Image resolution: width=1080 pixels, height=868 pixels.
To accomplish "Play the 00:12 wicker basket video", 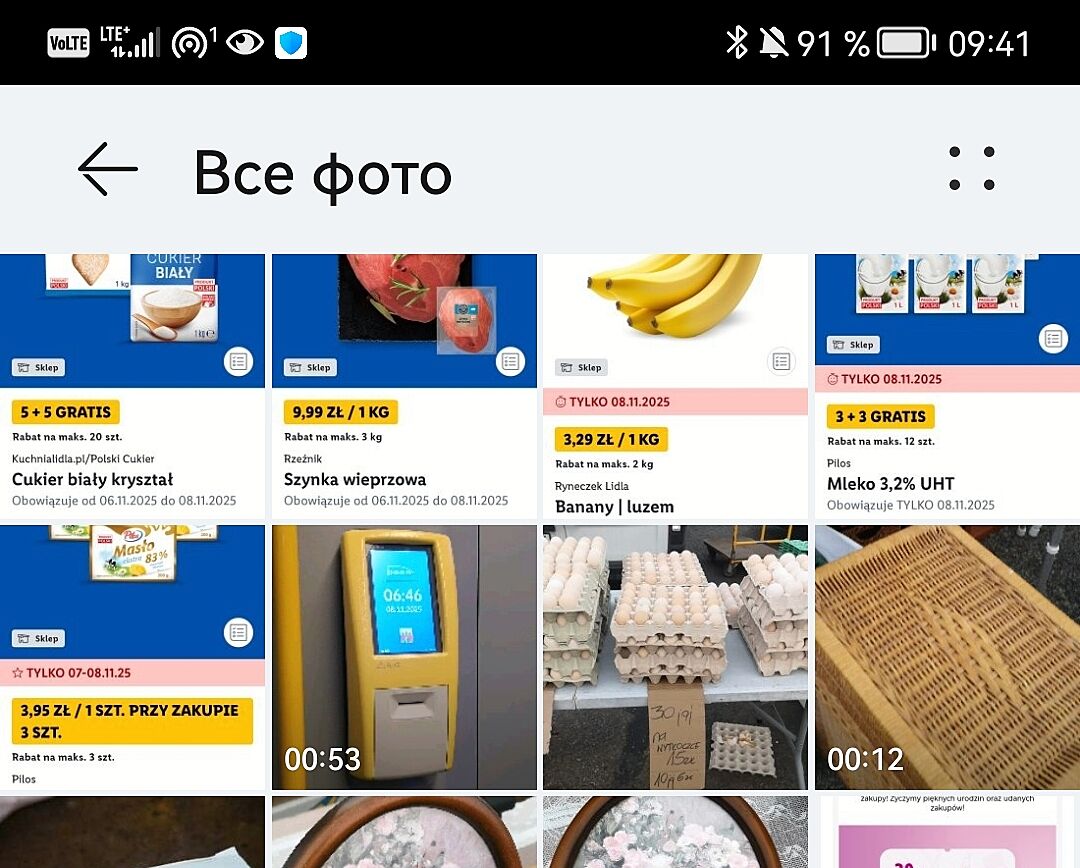I will coord(947,657).
